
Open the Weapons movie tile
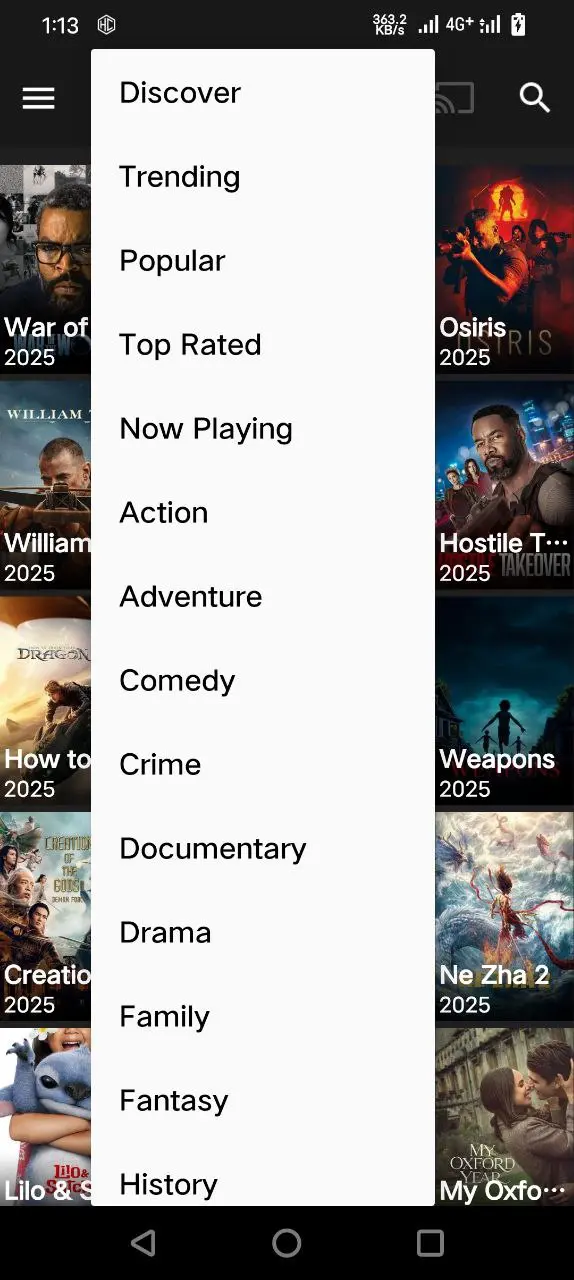[505, 700]
